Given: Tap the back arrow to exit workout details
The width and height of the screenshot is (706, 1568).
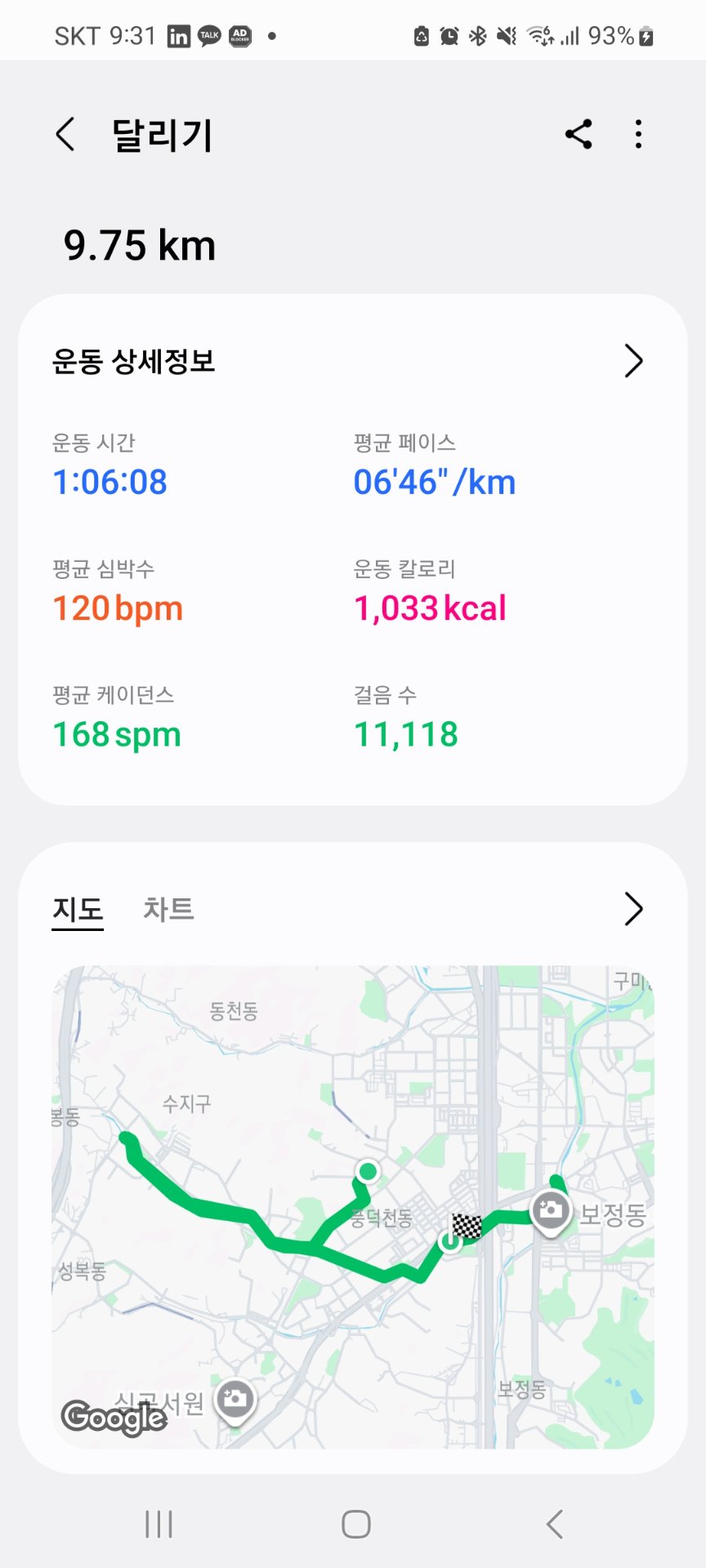Looking at the screenshot, I should [x=65, y=133].
